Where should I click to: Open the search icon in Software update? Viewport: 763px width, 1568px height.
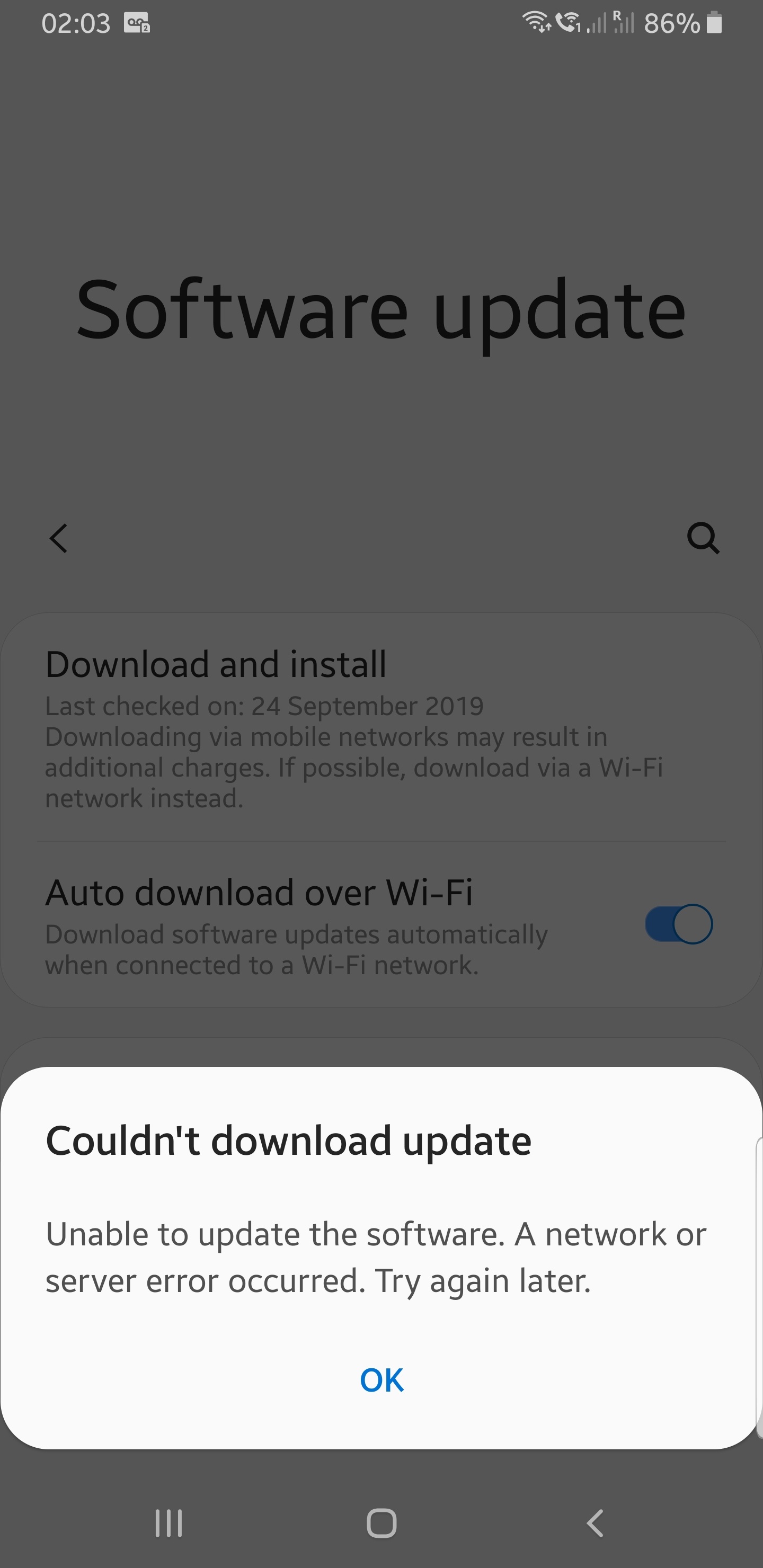click(703, 538)
